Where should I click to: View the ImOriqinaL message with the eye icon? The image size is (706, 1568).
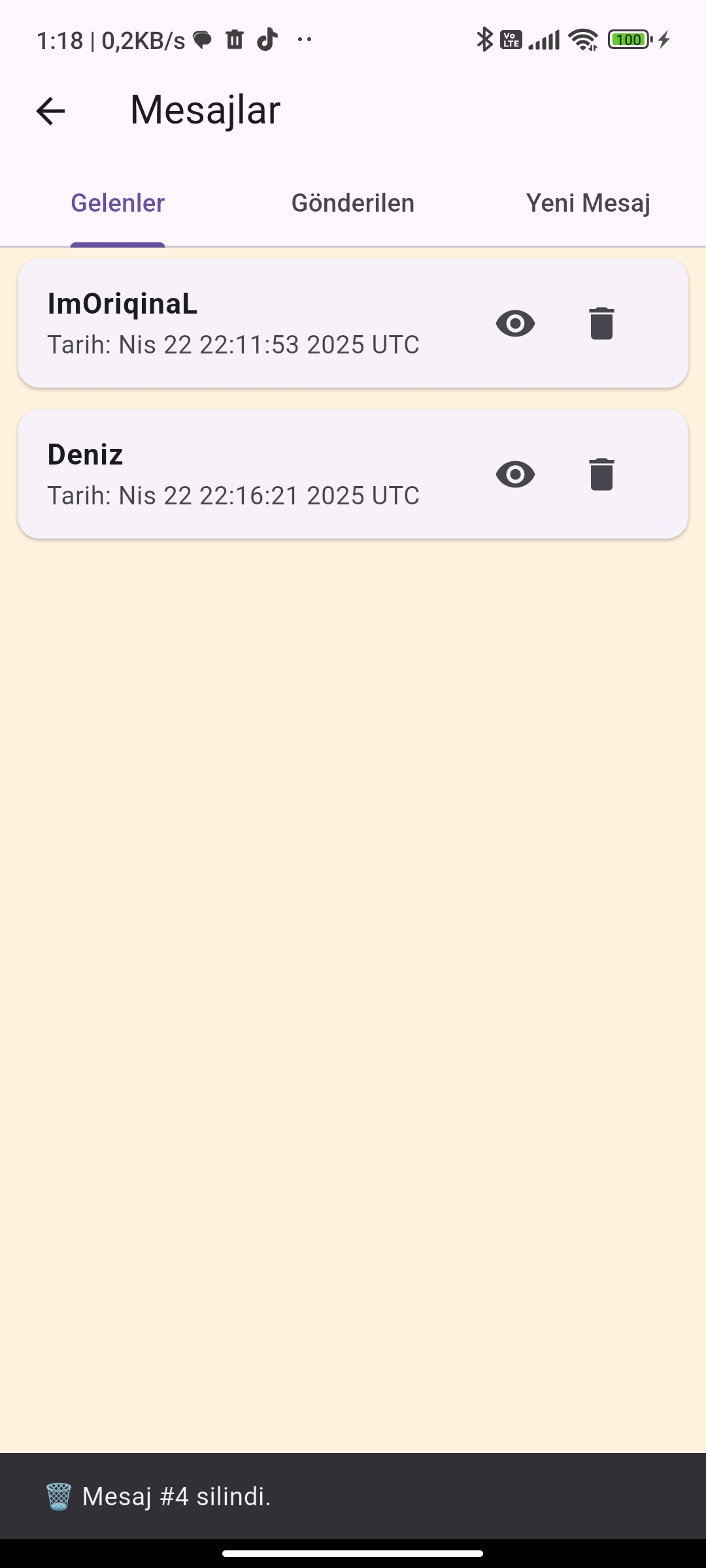click(x=516, y=323)
